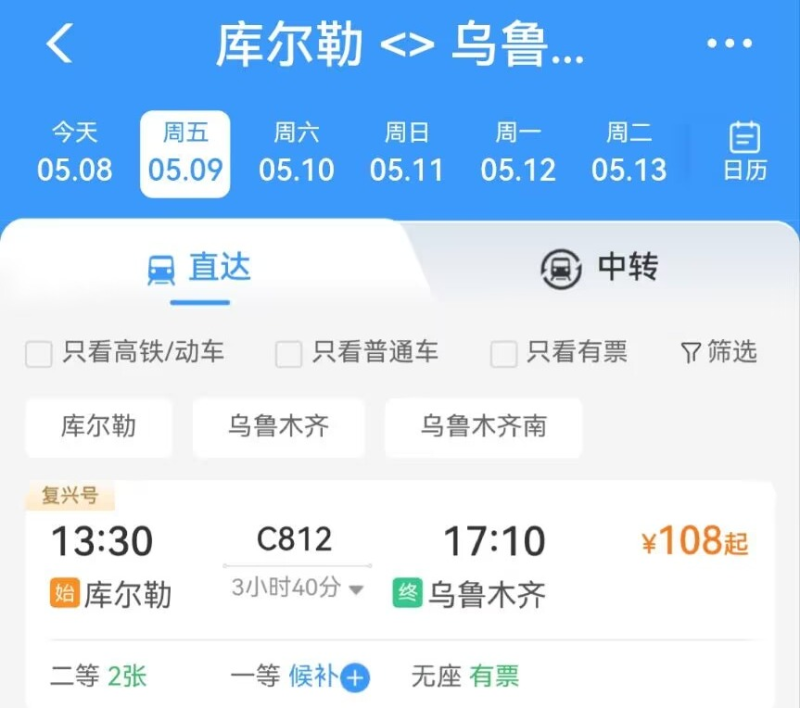The width and height of the screenshot is (800, 708).
Task: Select Saturday 05.10
Action: [296, 152]
